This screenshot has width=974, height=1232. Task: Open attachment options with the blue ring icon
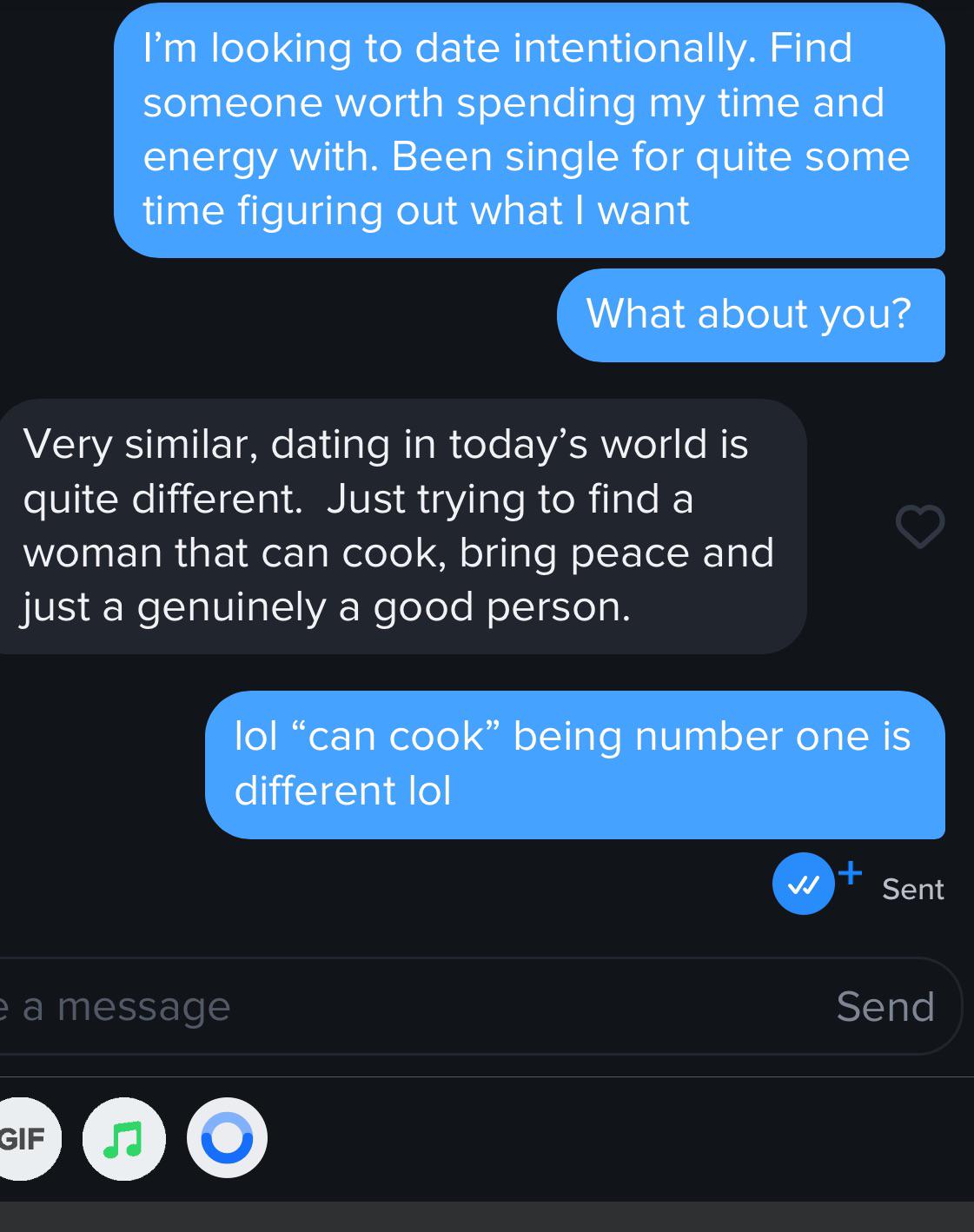pos(225,1138)
